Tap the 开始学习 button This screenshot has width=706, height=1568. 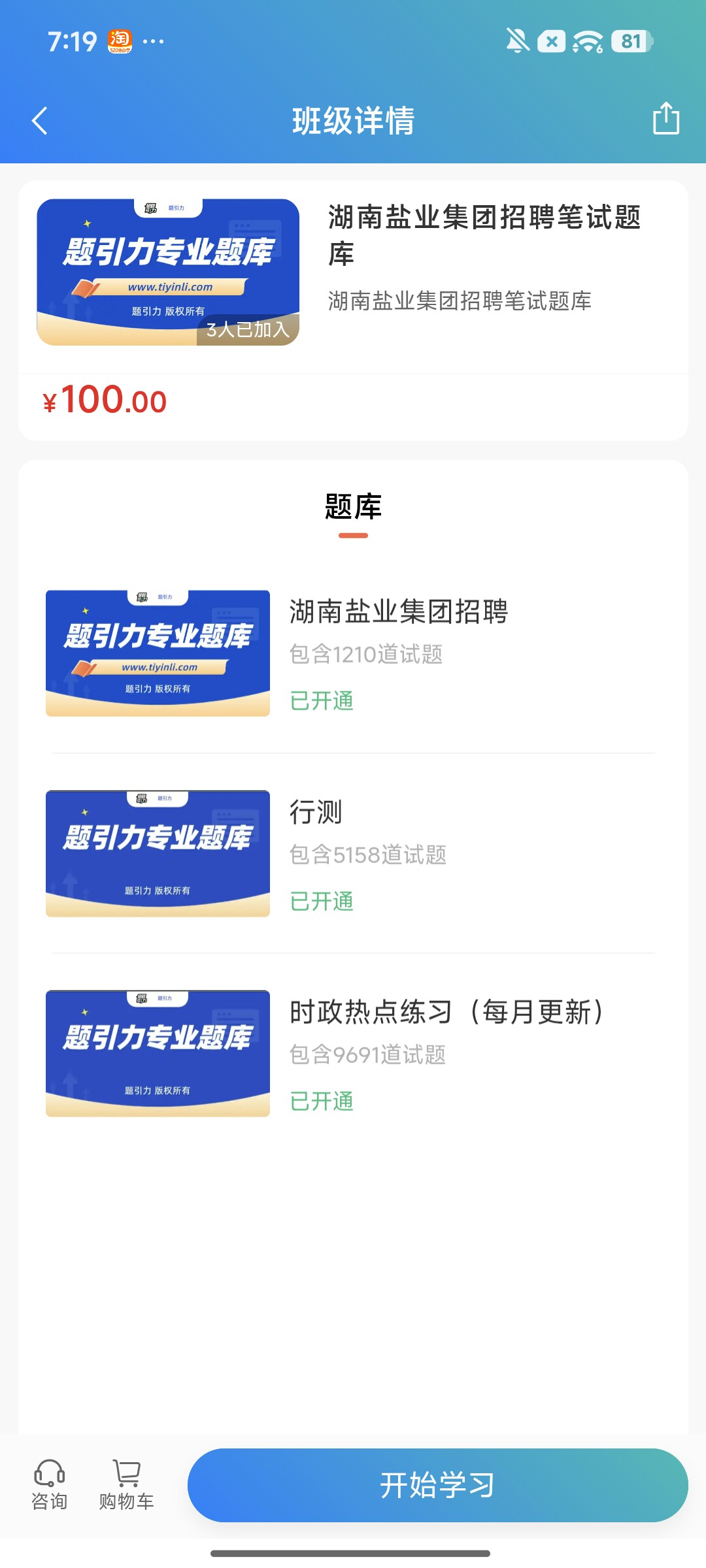[x=438, y=1485]
